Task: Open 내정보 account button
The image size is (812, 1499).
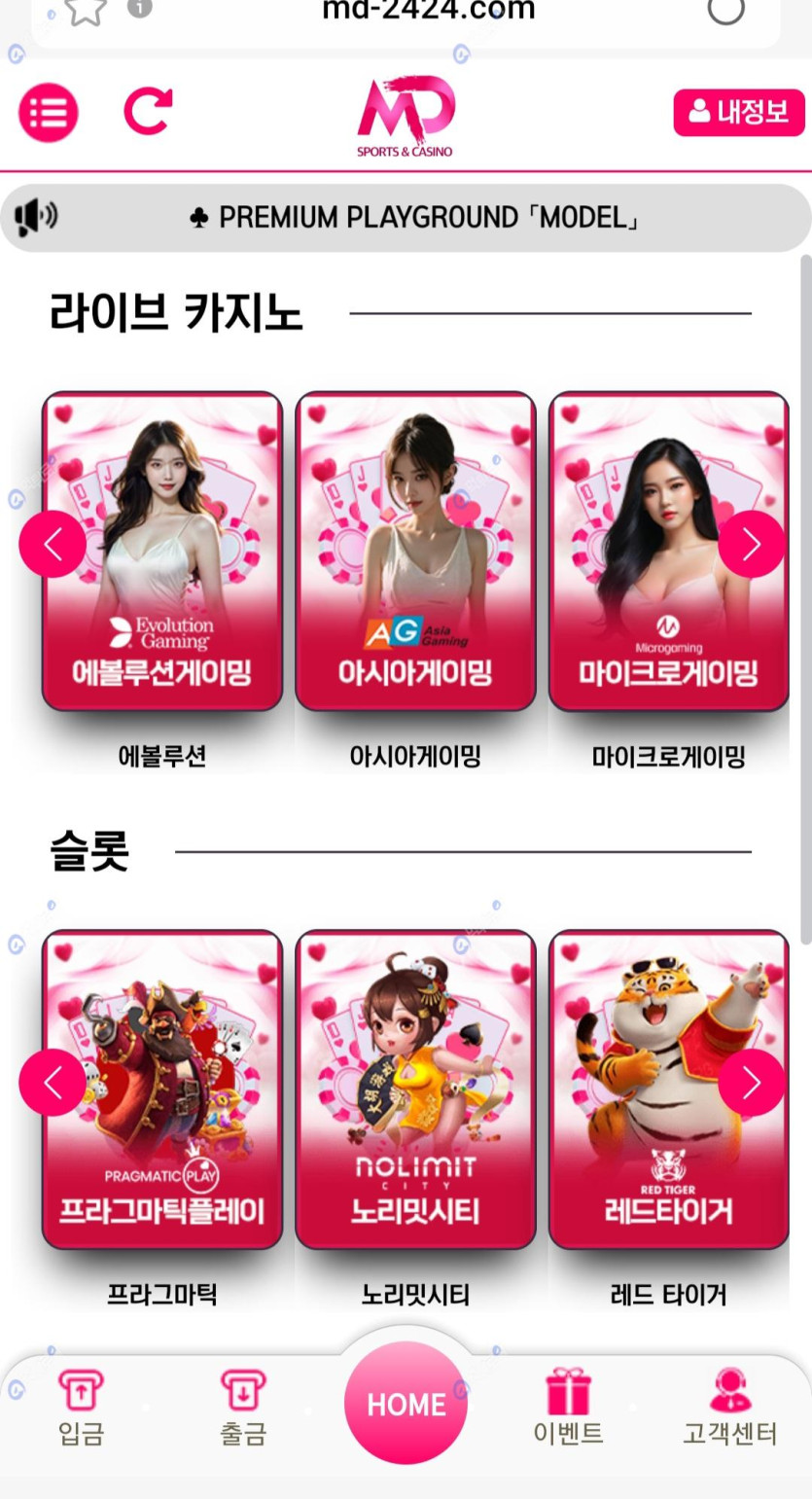Action: tap(738, 113)
